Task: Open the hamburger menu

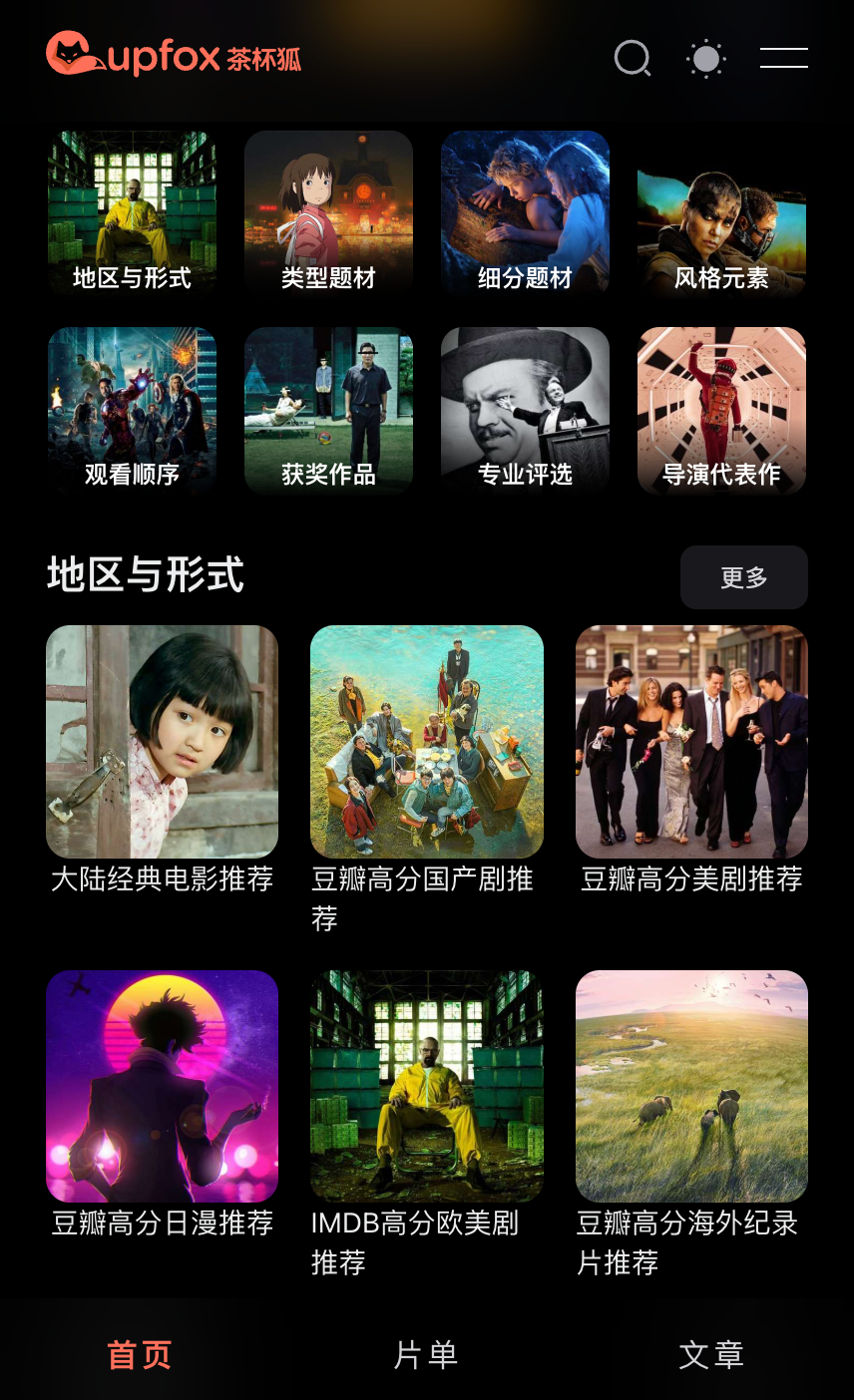Action: tap(784, 58)
